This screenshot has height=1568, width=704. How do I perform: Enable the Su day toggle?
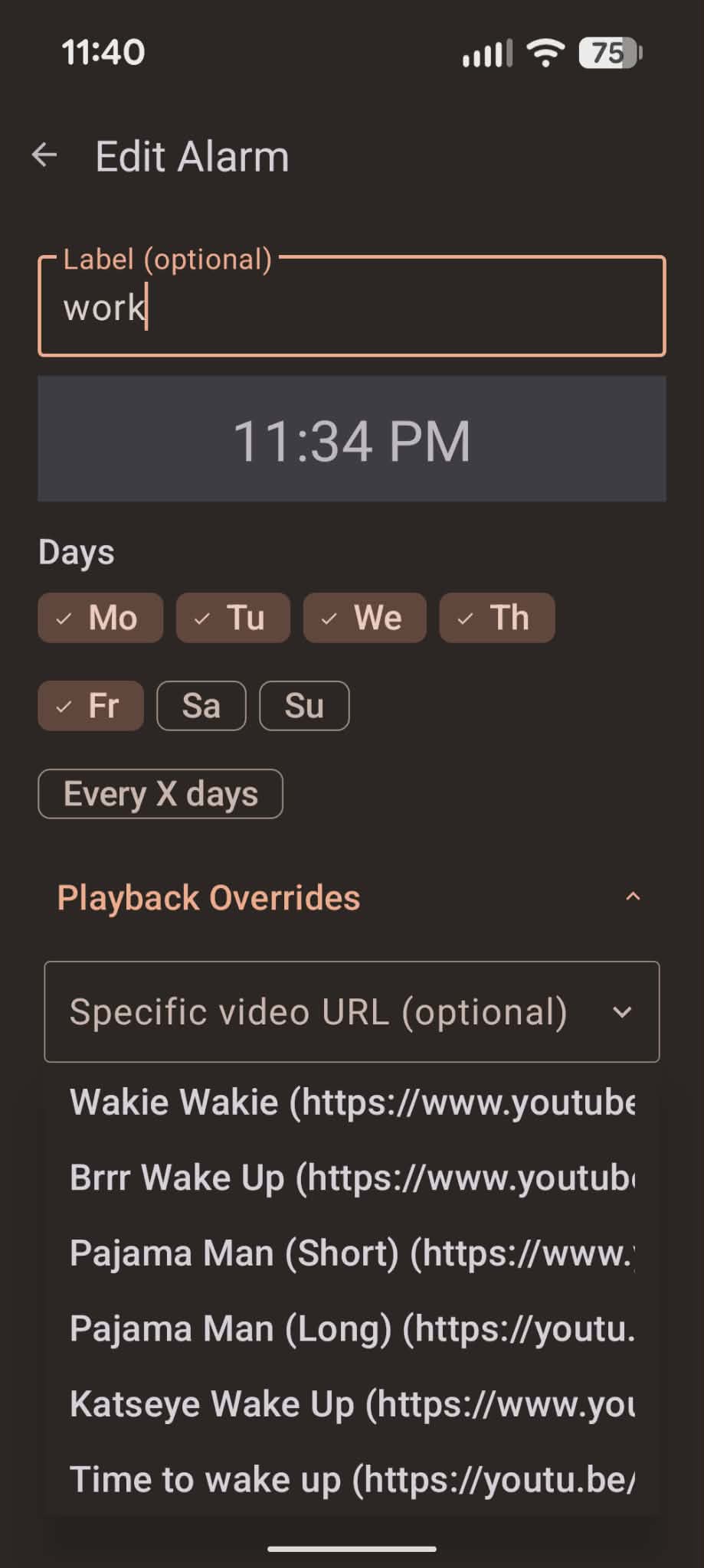[x=303, y=705]
